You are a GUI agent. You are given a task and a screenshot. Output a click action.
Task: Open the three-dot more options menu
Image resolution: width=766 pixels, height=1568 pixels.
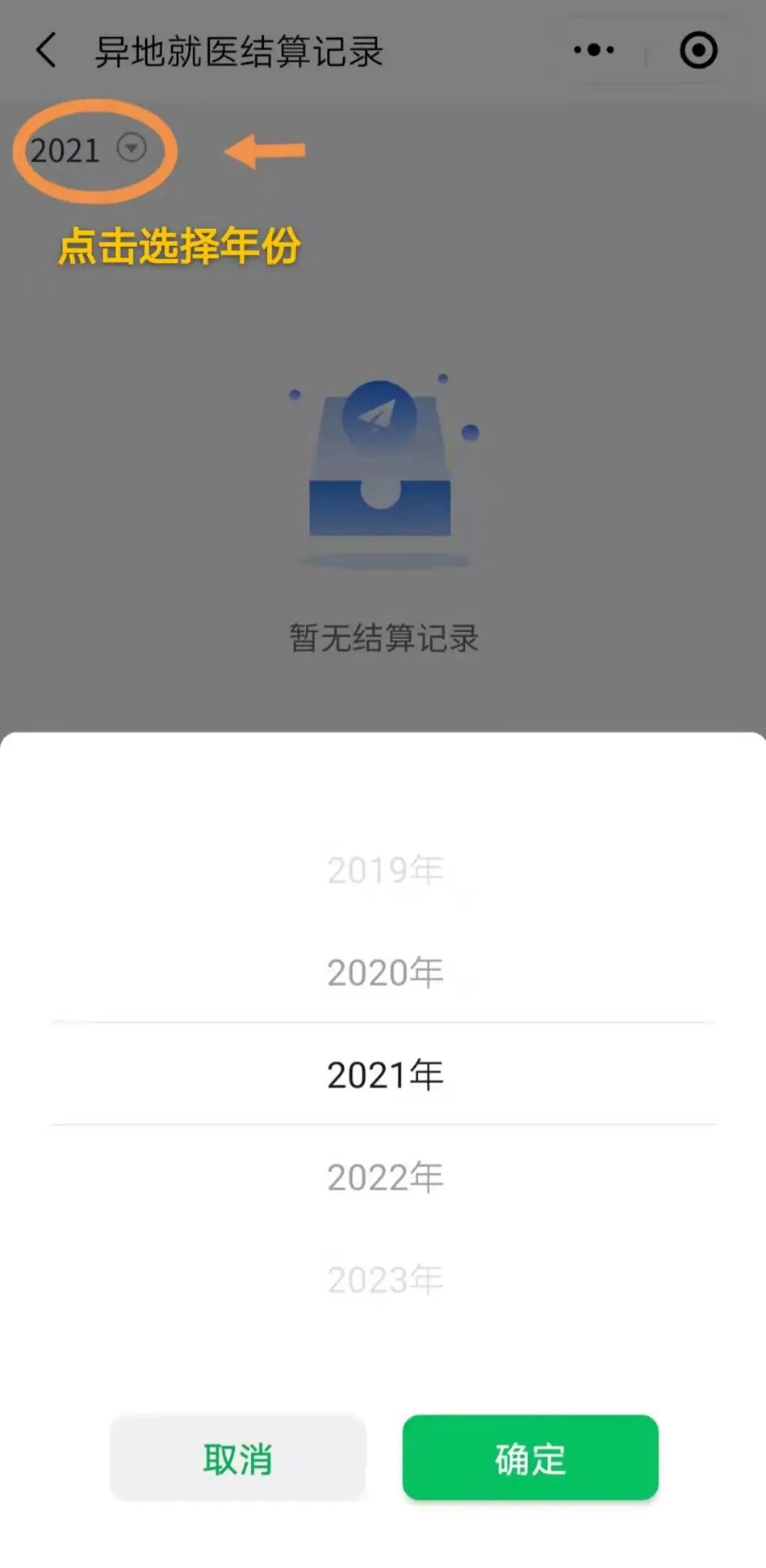pos(592,50)
